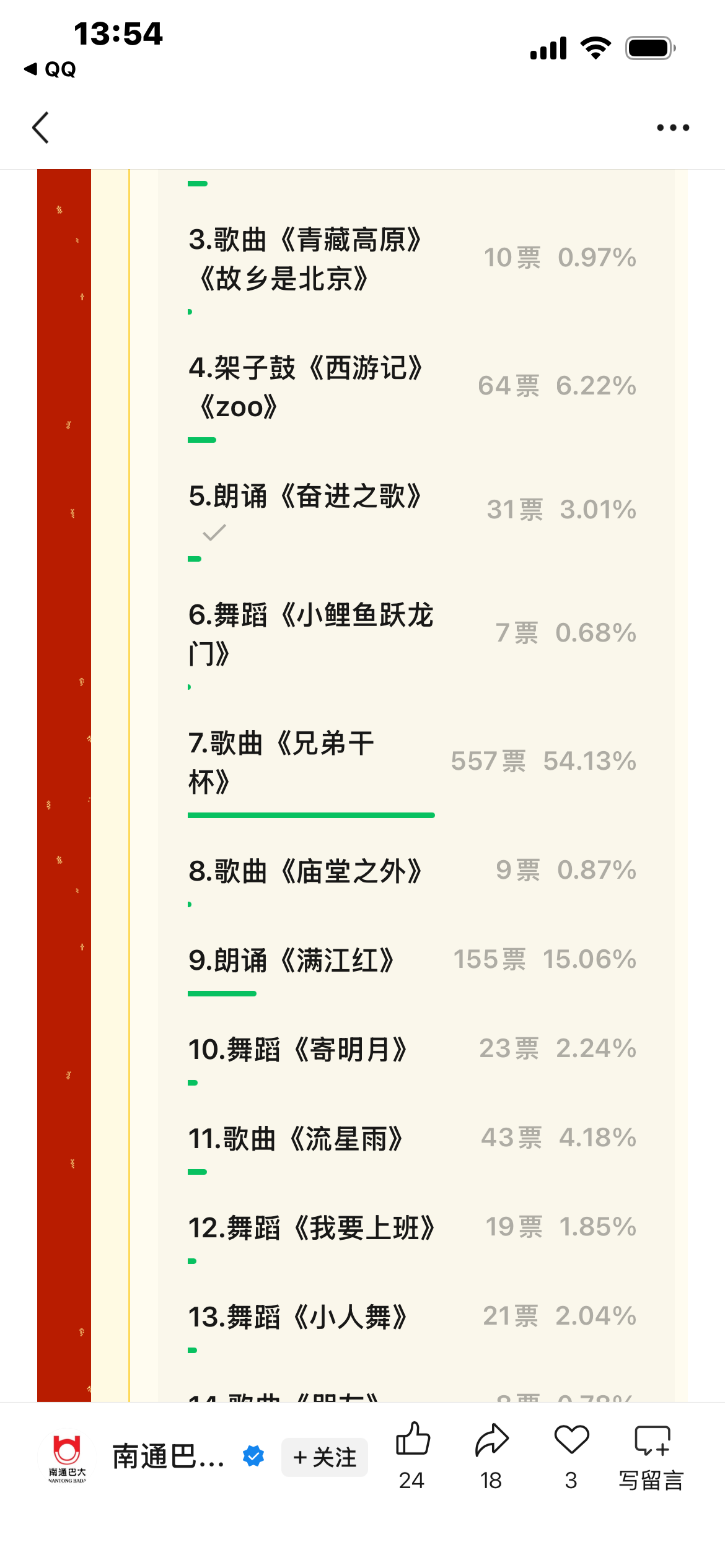Follow the 南通巴… account with 关注
Viewport: 725px width, 1568px height.
[x=325, y=1457]
